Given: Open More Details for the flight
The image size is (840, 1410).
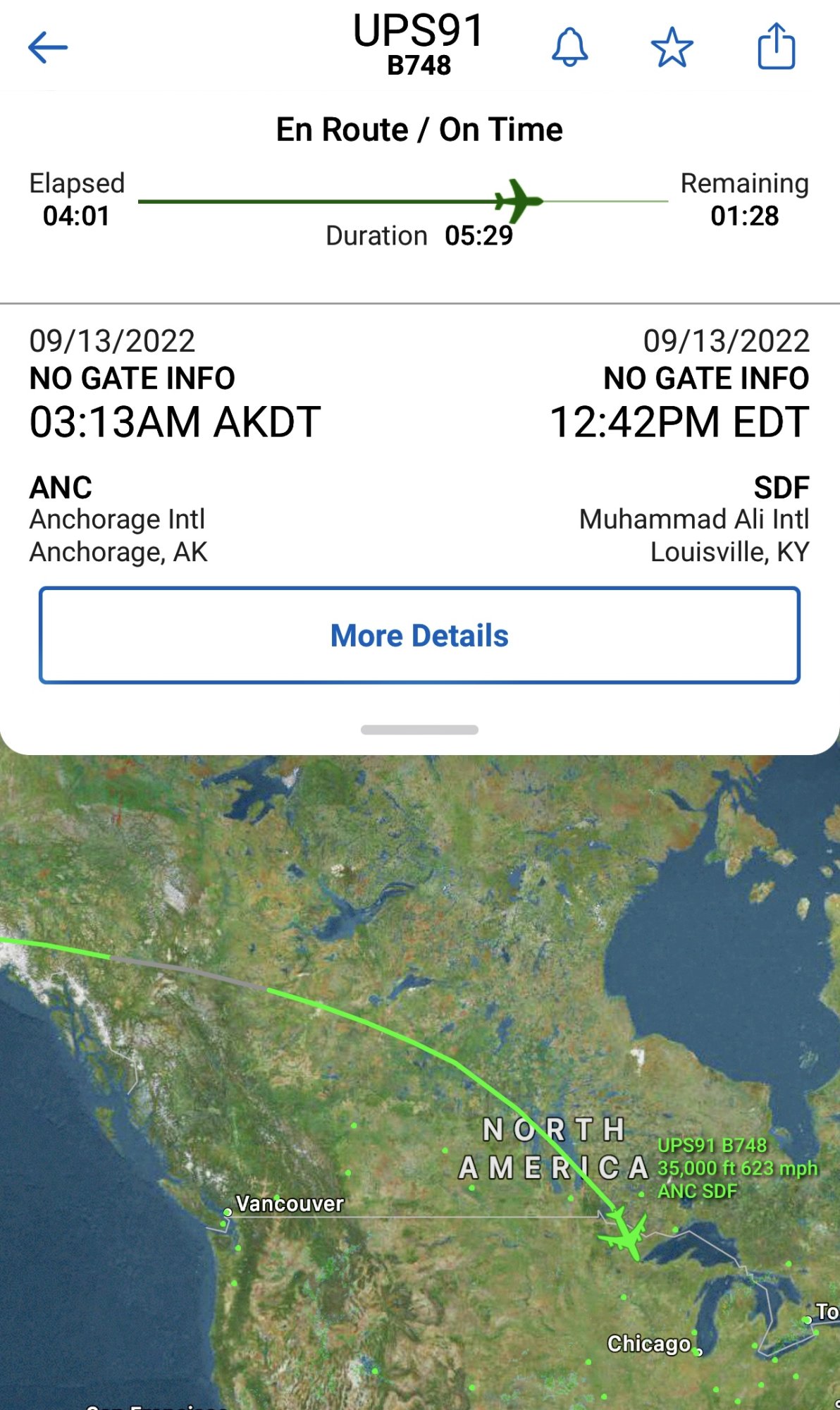Looking at the screenshot, I should (419, 635).
